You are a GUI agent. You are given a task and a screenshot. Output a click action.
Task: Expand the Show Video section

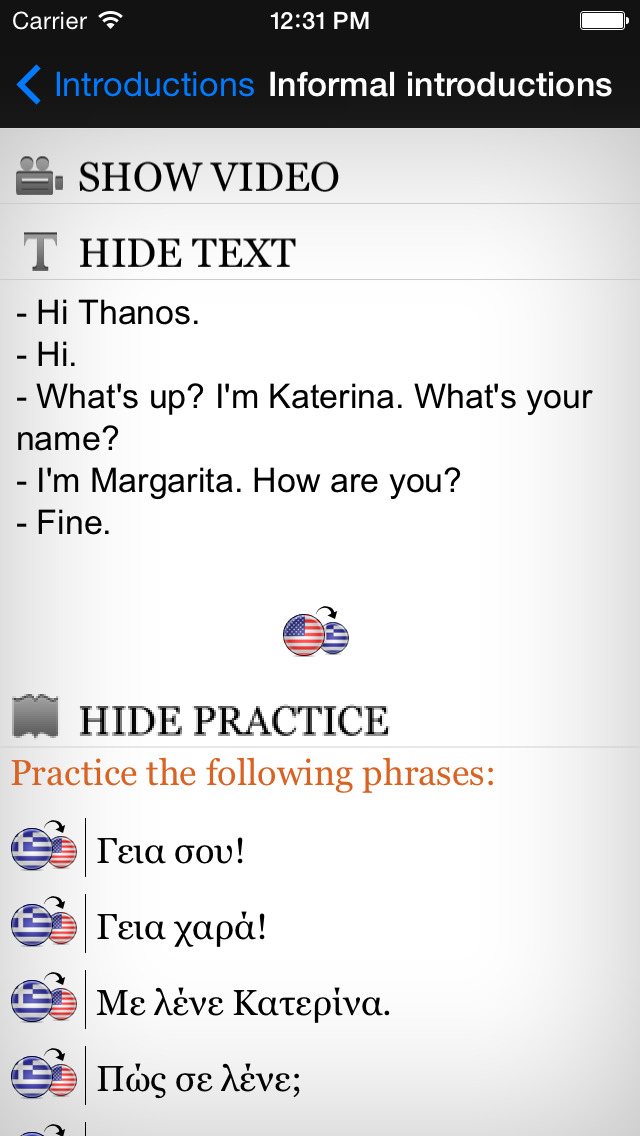pos(208,177)
